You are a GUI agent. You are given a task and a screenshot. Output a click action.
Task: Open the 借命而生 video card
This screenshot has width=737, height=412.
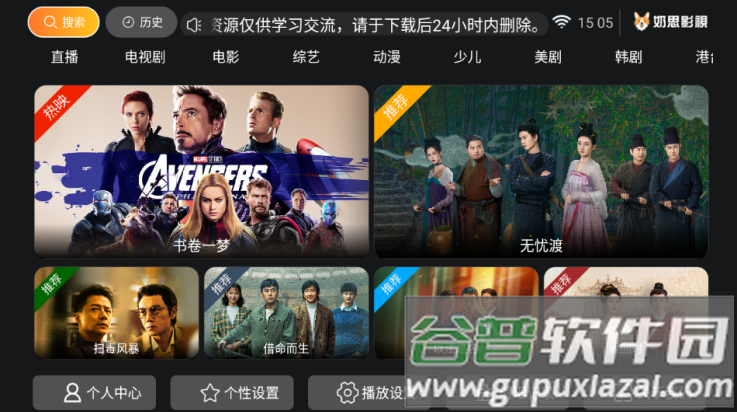click(x=286, y=312)
